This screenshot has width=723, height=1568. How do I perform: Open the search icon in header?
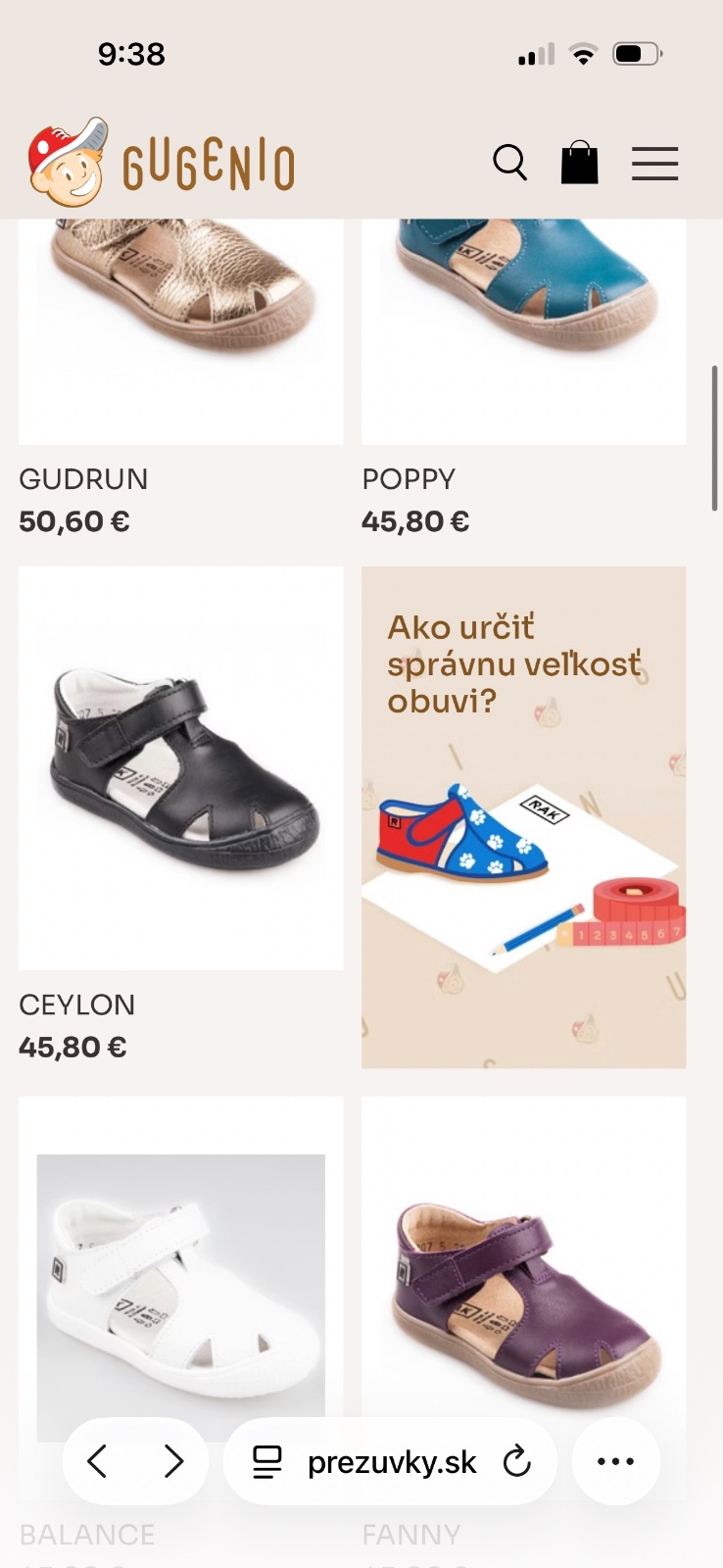(509, 163)
